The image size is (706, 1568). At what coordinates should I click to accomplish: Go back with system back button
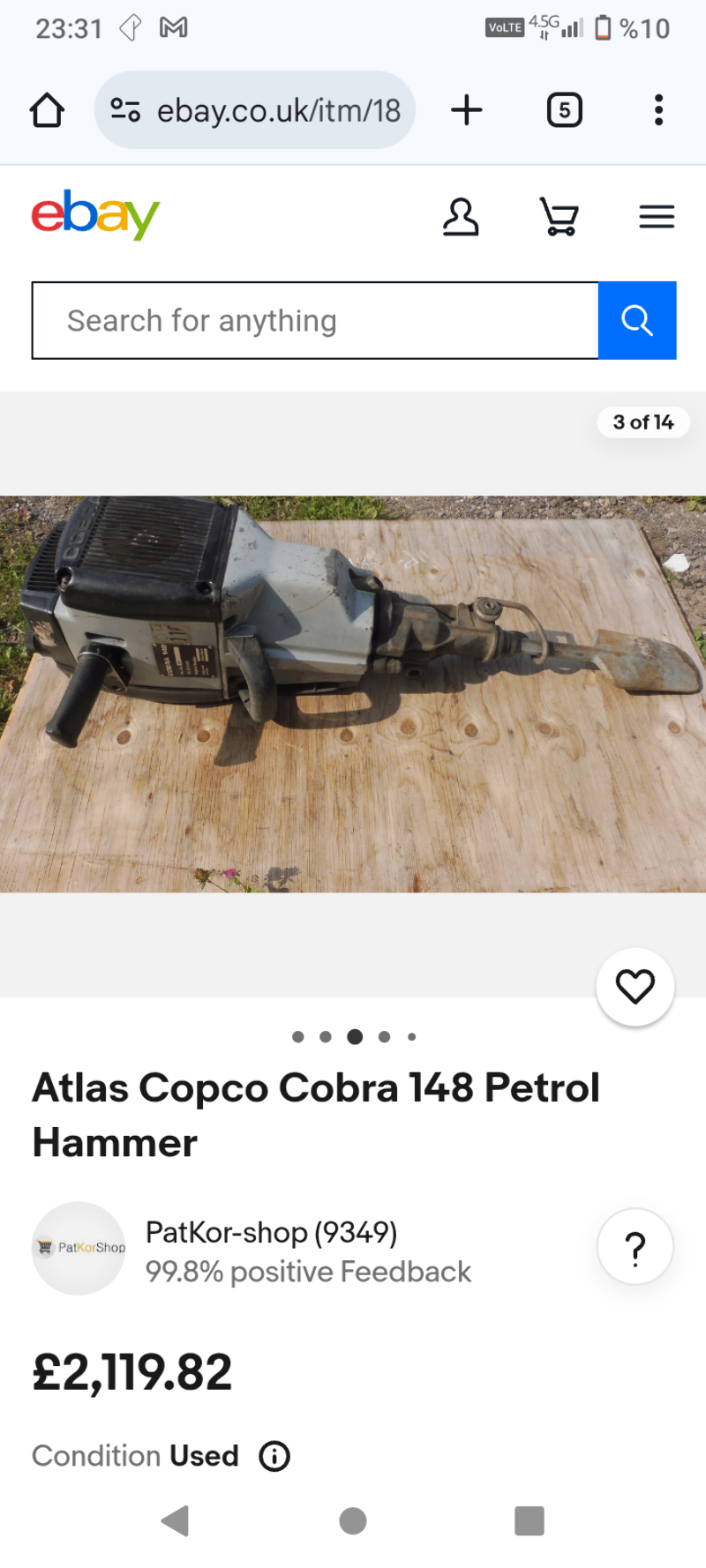[x=176, y=1520]
